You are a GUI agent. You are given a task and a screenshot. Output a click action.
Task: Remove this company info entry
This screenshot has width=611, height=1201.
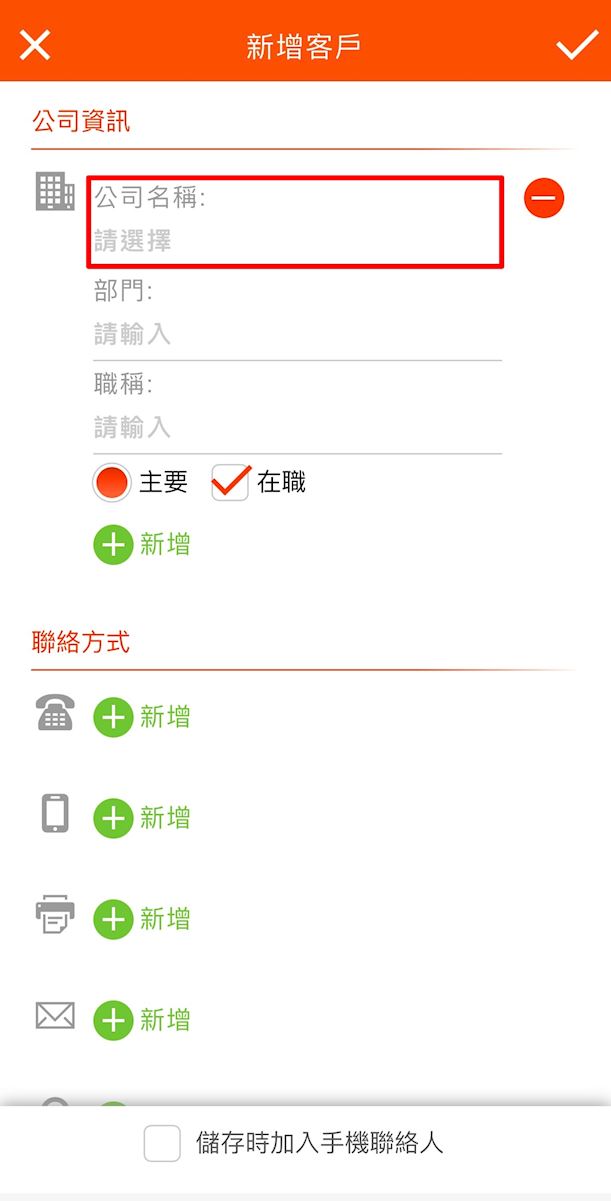(x=544, y=198)
